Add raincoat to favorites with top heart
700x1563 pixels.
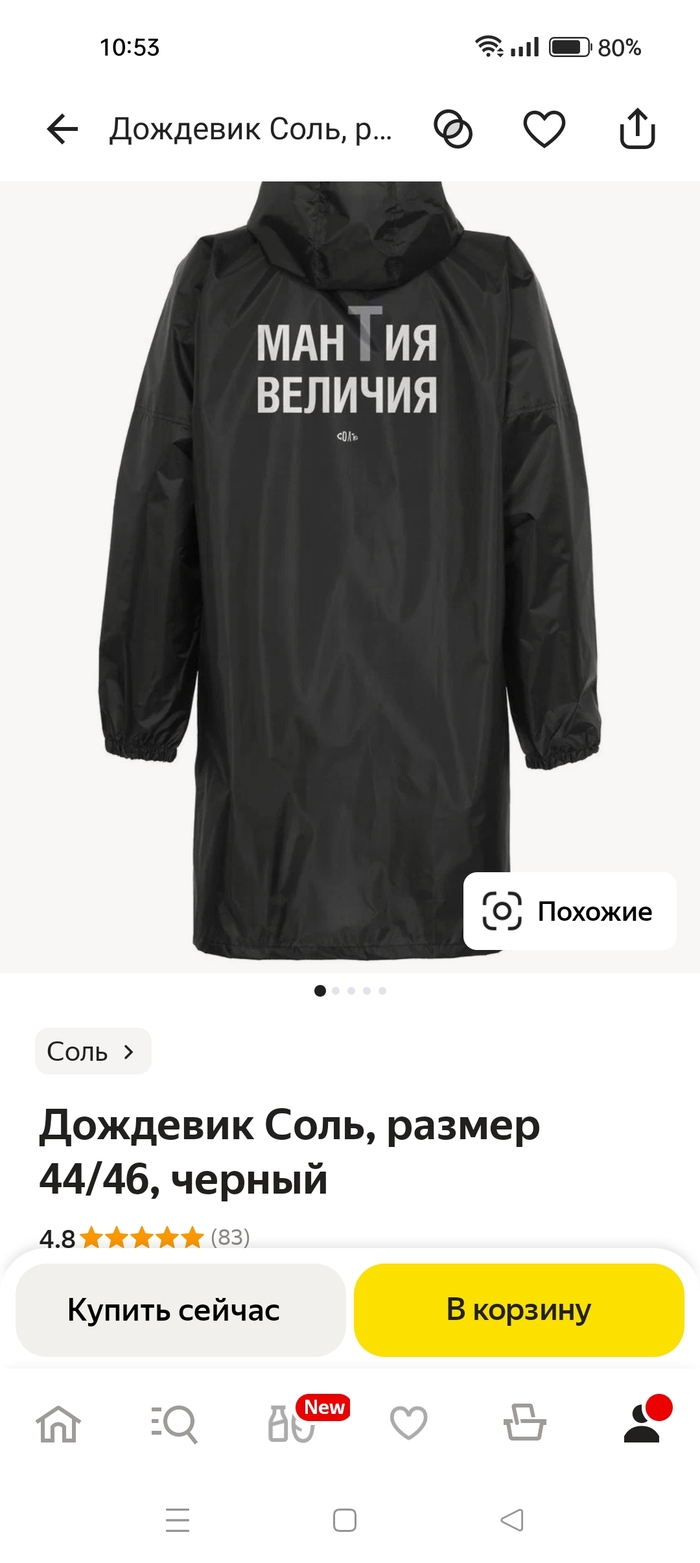point(544,129)
